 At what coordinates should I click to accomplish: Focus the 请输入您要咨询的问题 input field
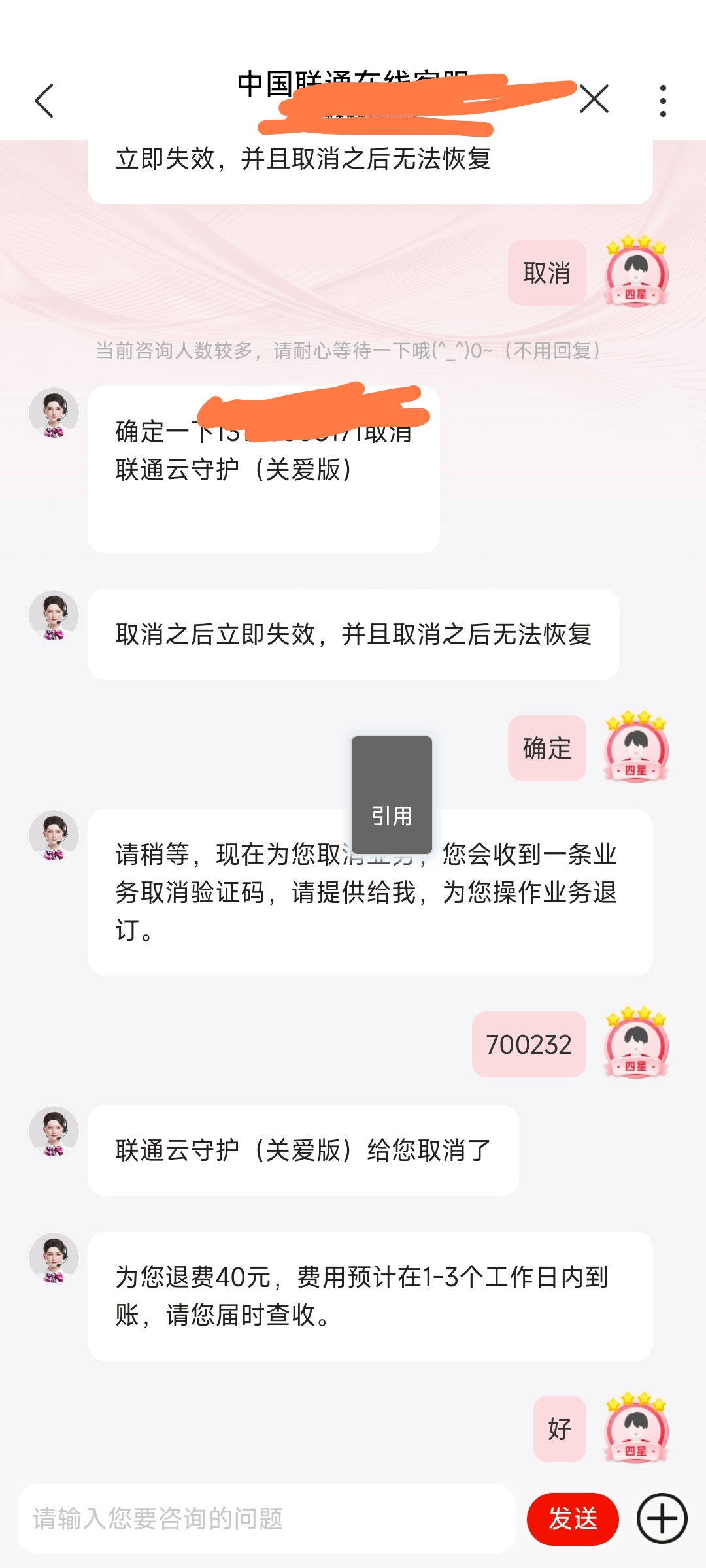pos(267,1518)
